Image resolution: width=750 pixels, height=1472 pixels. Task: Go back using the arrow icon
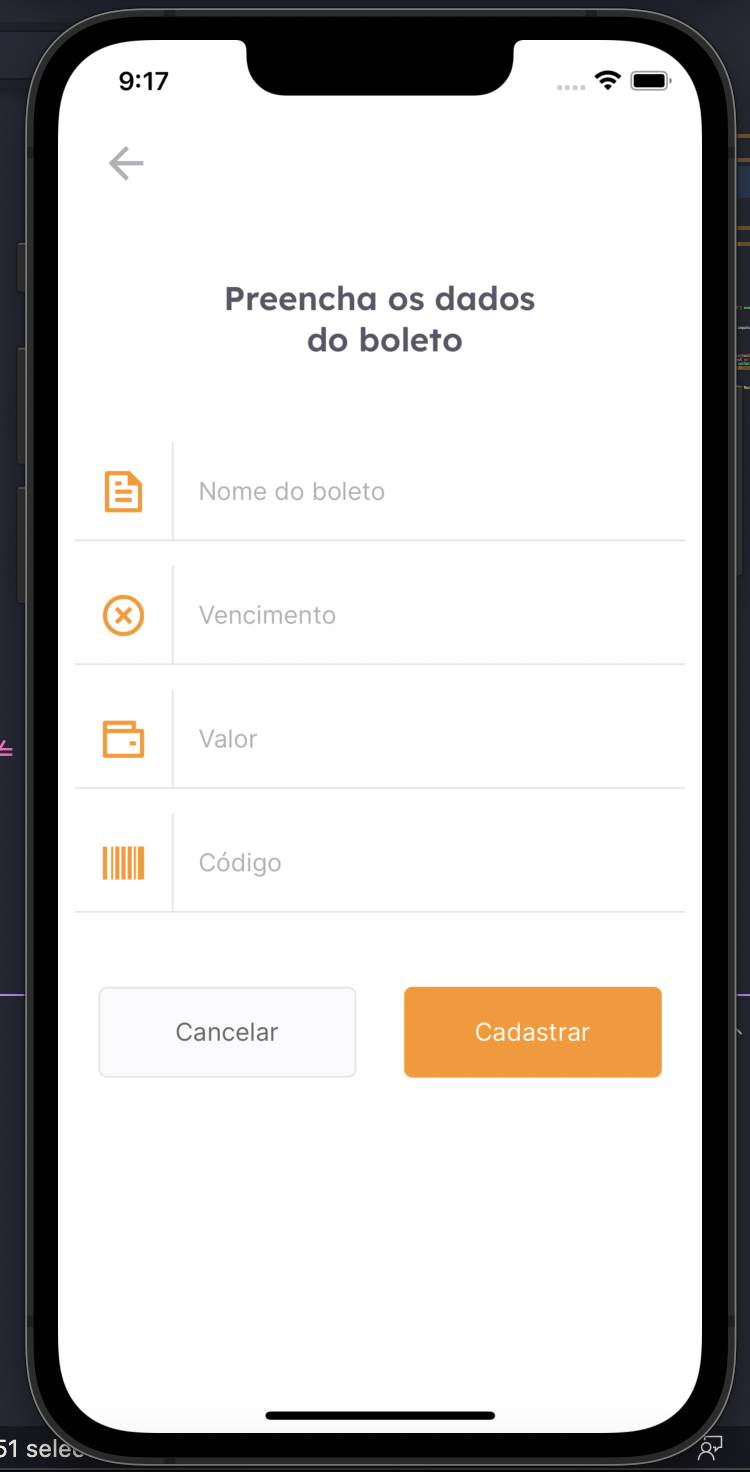(x=126, y=163)
